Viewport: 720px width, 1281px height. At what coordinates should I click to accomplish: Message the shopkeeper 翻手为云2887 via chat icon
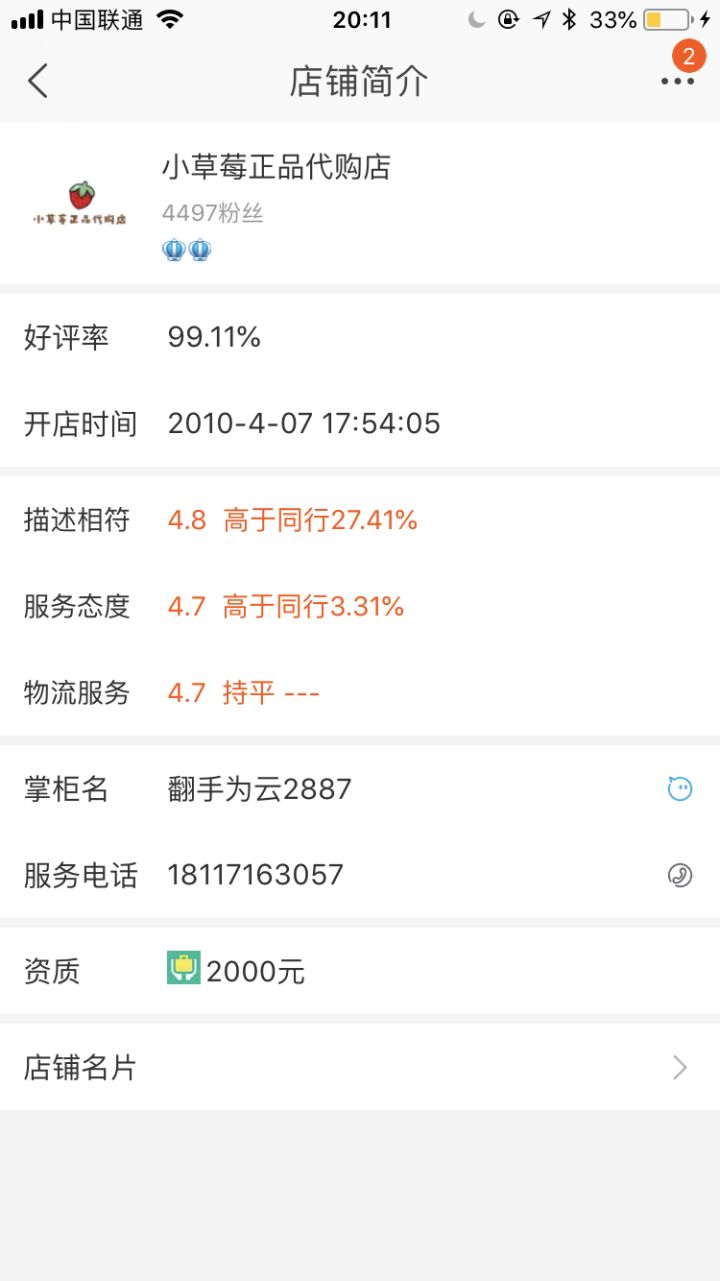click(680, 789)
